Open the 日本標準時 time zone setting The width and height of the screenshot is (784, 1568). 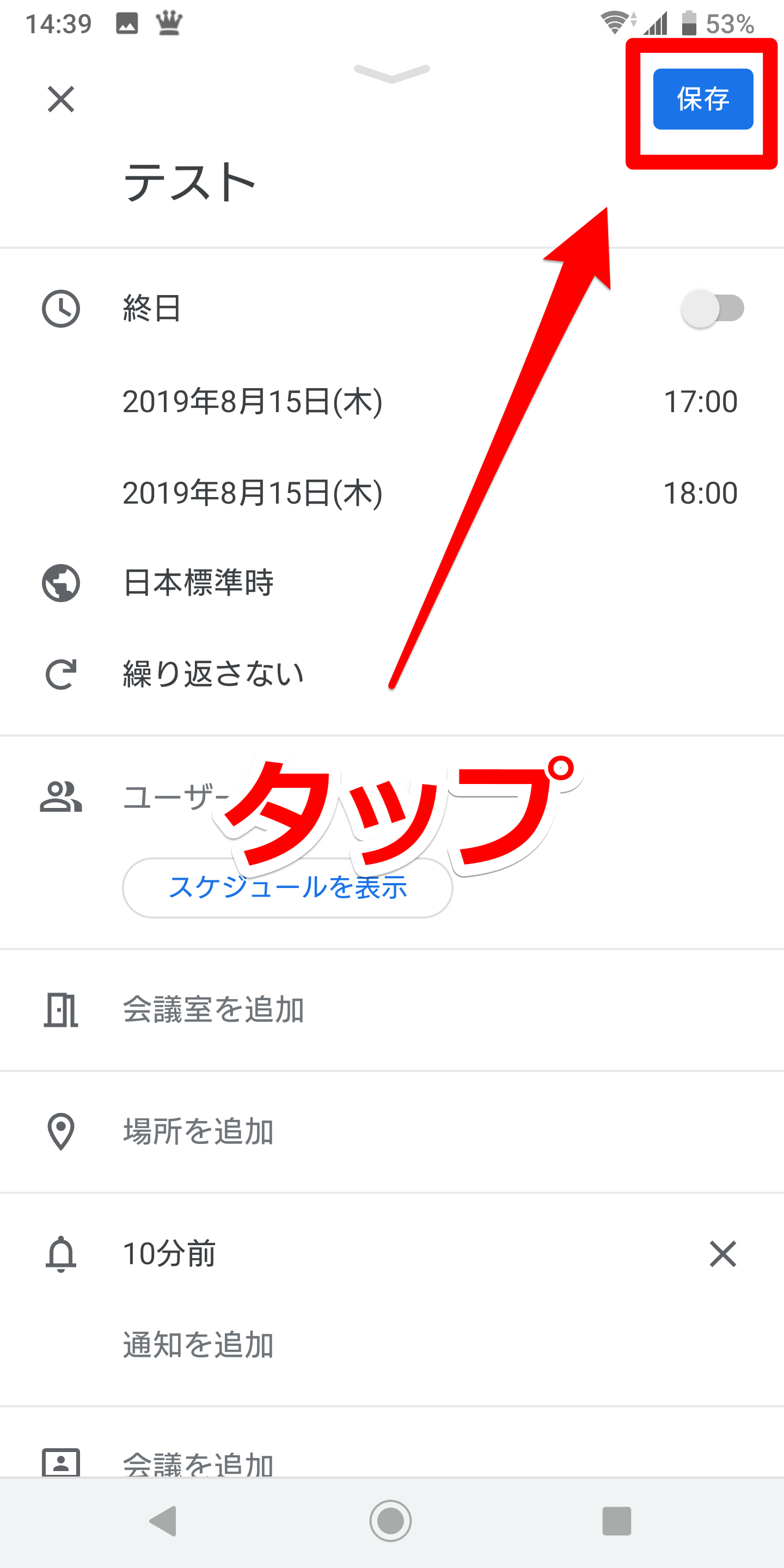(x=392, y=583)
